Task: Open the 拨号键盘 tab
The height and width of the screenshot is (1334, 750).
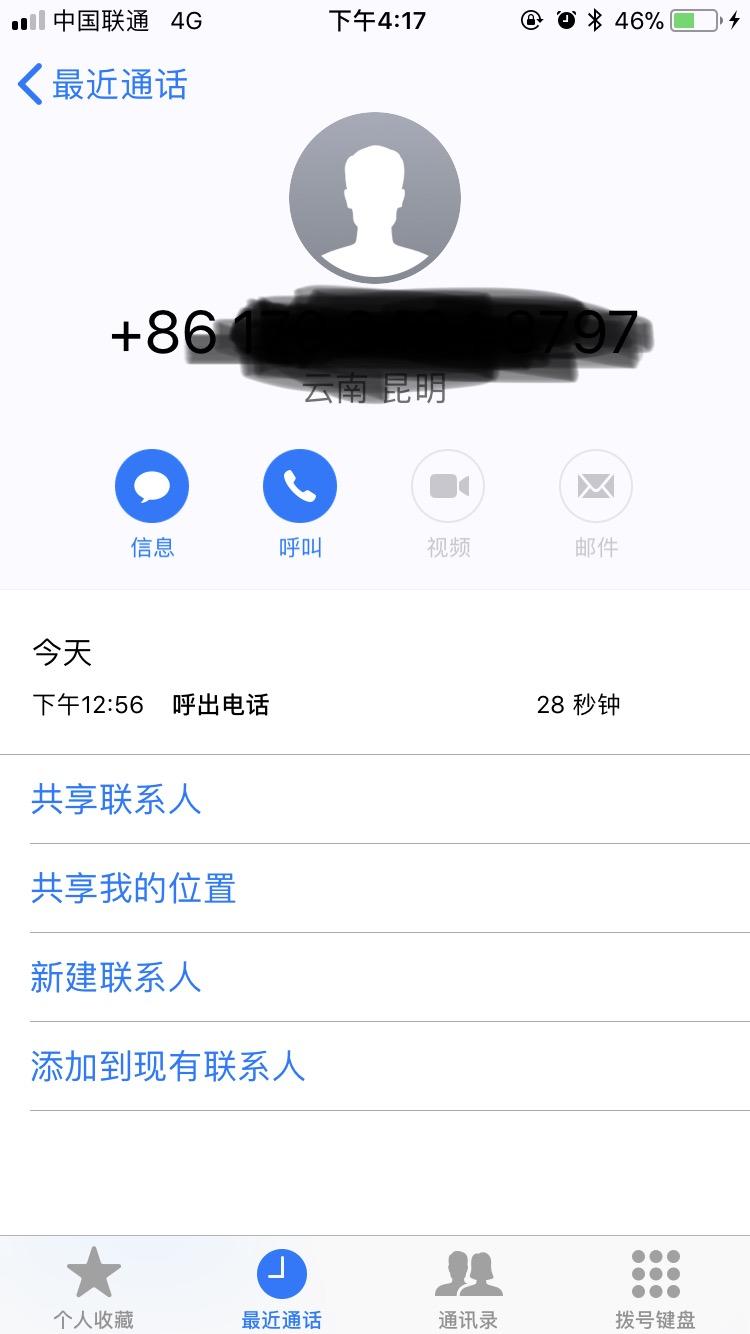Action: (x=655, y=1286)
